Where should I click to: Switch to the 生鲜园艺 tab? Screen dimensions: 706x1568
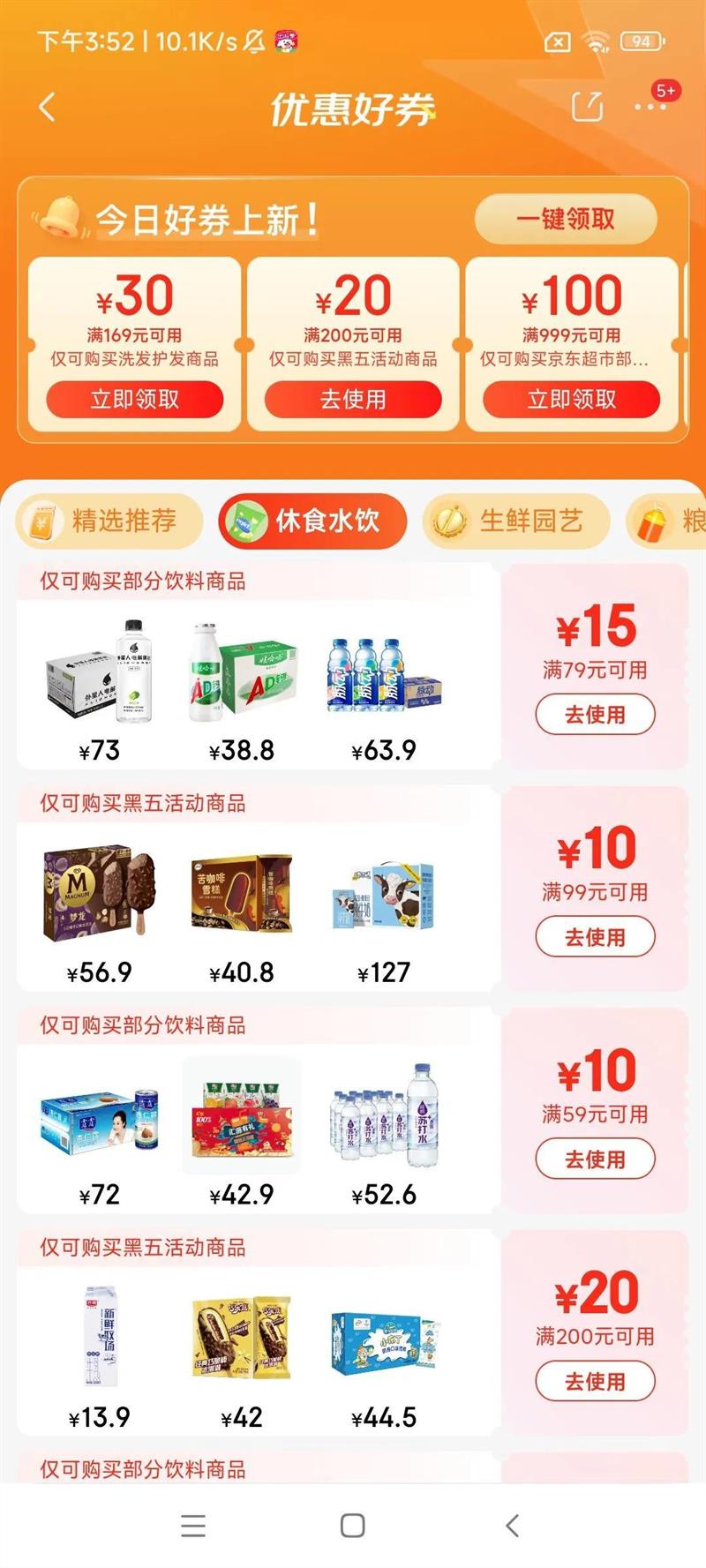click(x=516, y=521)
